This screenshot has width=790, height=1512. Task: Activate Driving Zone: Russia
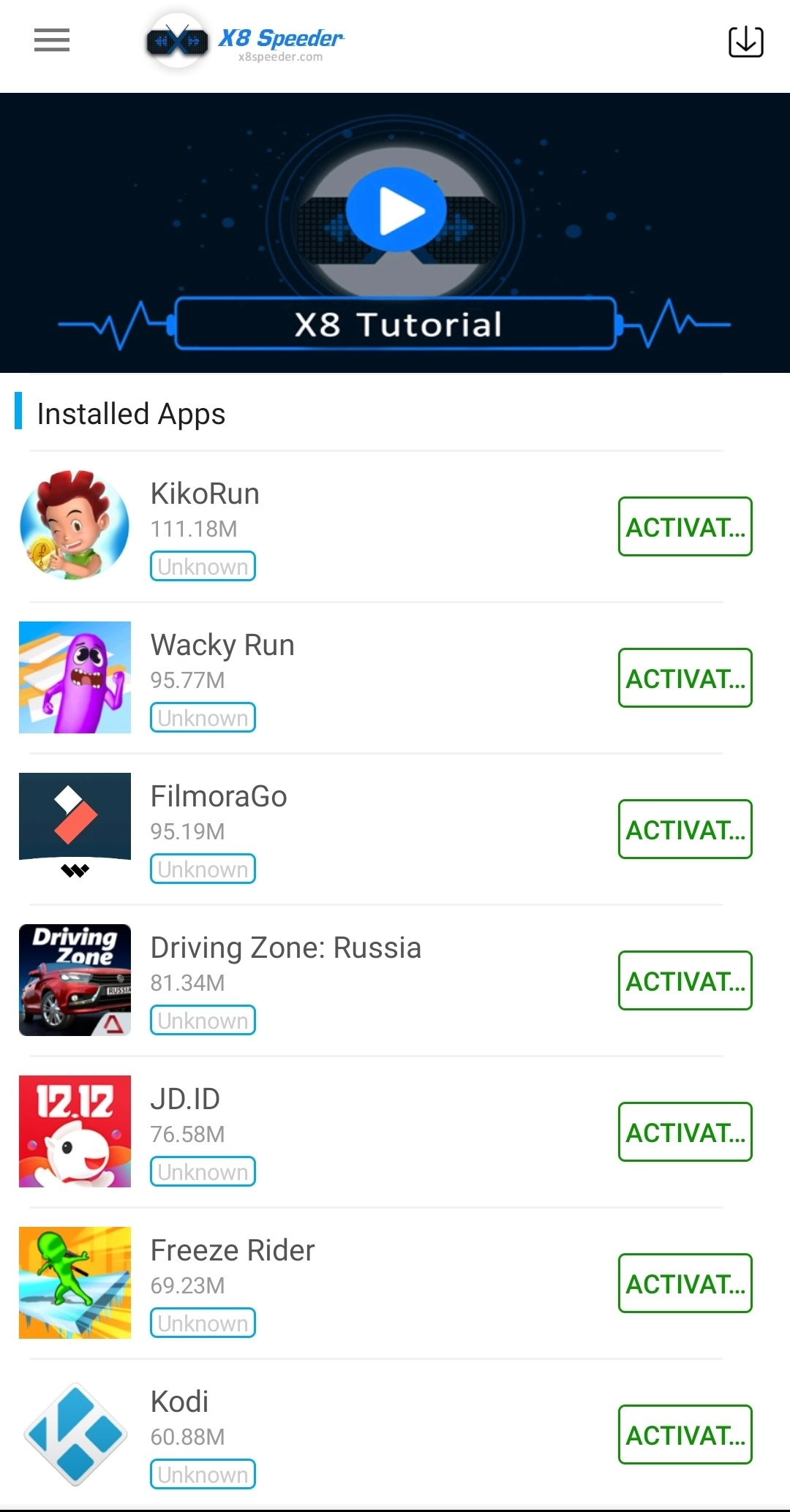tap(685, 980)
